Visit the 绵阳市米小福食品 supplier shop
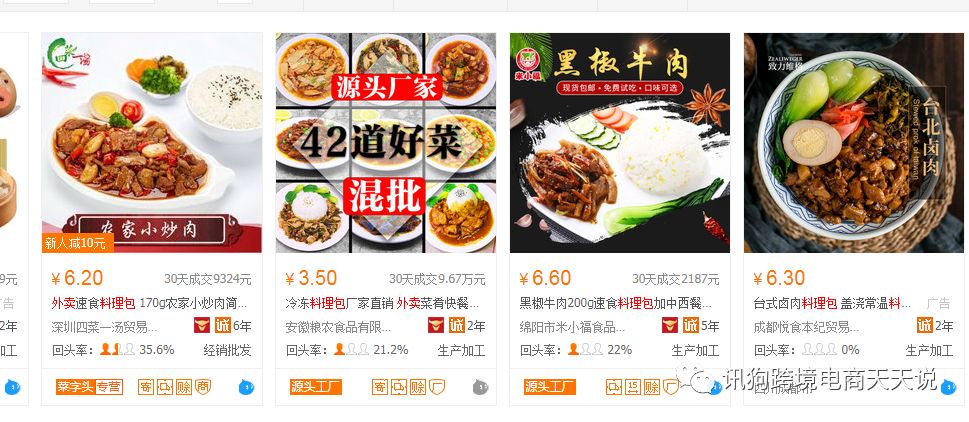The height and width of the screenshot is (422, 969). point(571,327)
